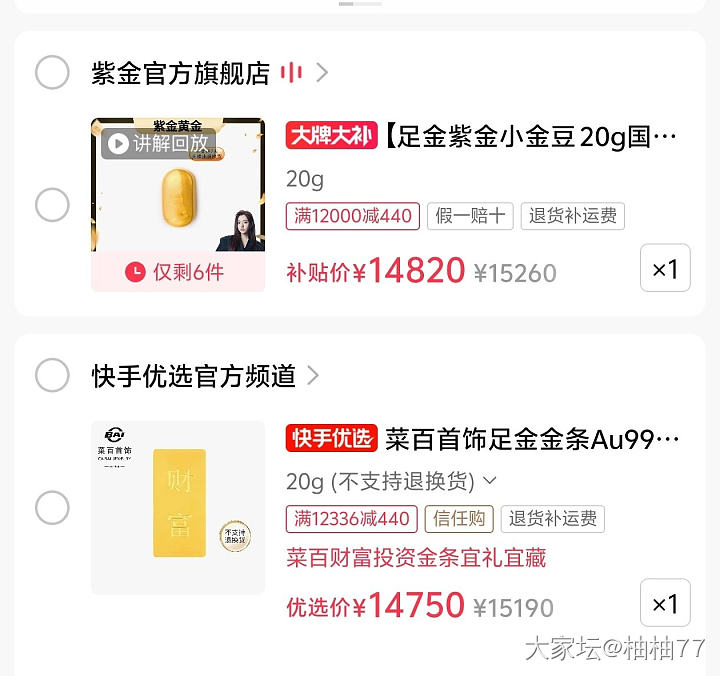The width and height of the screenshot is (720, 676).
Task: Change quantity of the 菜百金条 item
Action: (x=665, y=603)
